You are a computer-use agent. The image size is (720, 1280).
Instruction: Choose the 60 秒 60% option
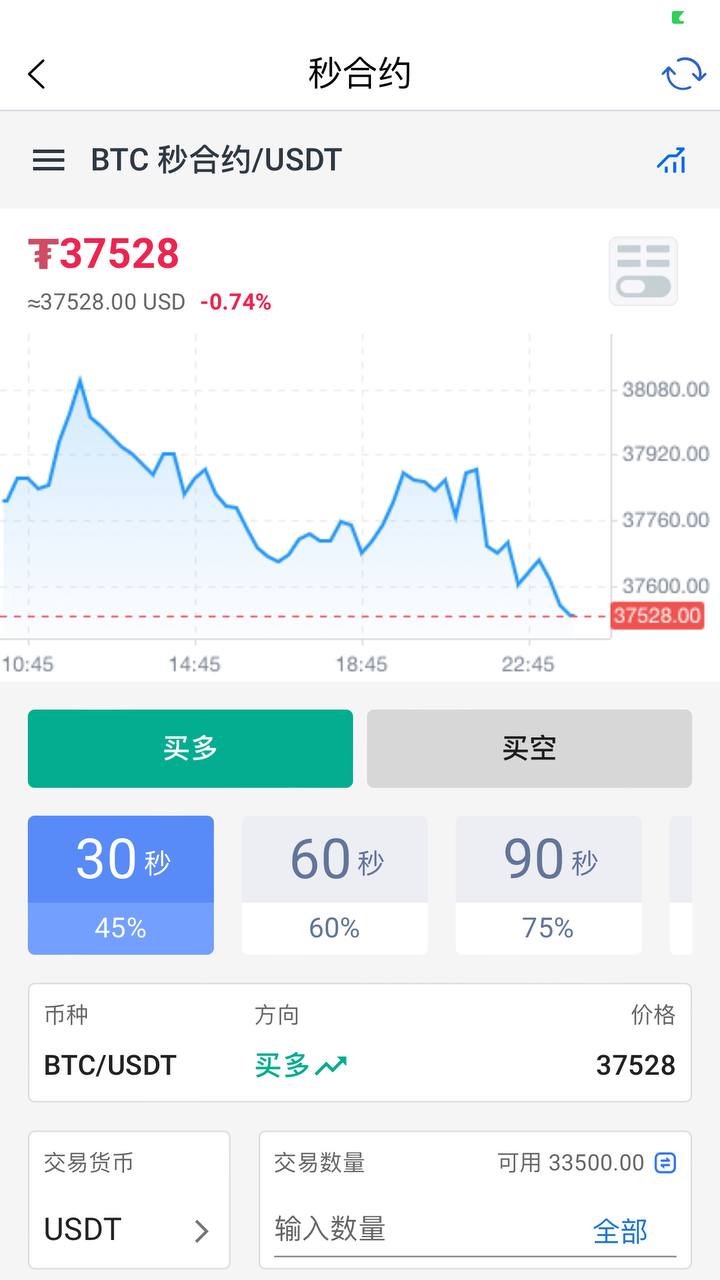click(x=335, y=884)
